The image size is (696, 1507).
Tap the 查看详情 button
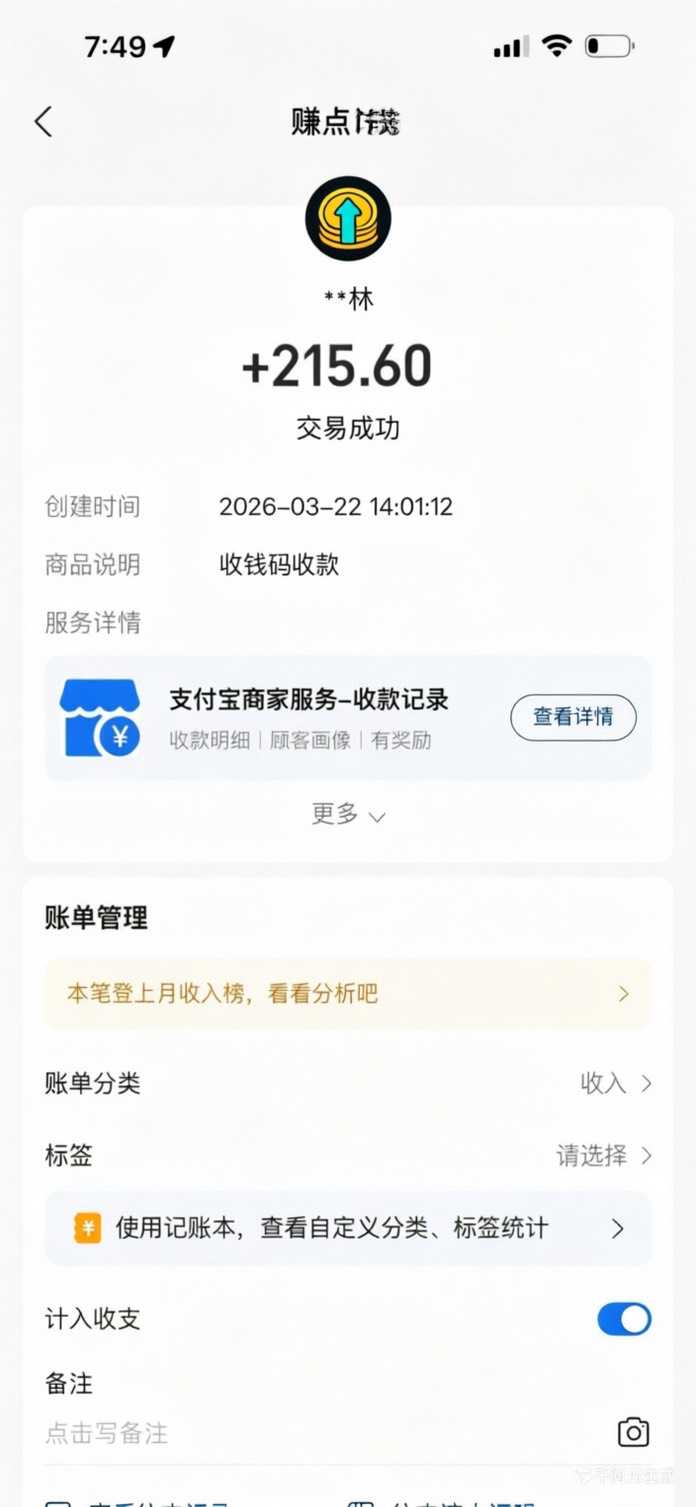(573, 717)
